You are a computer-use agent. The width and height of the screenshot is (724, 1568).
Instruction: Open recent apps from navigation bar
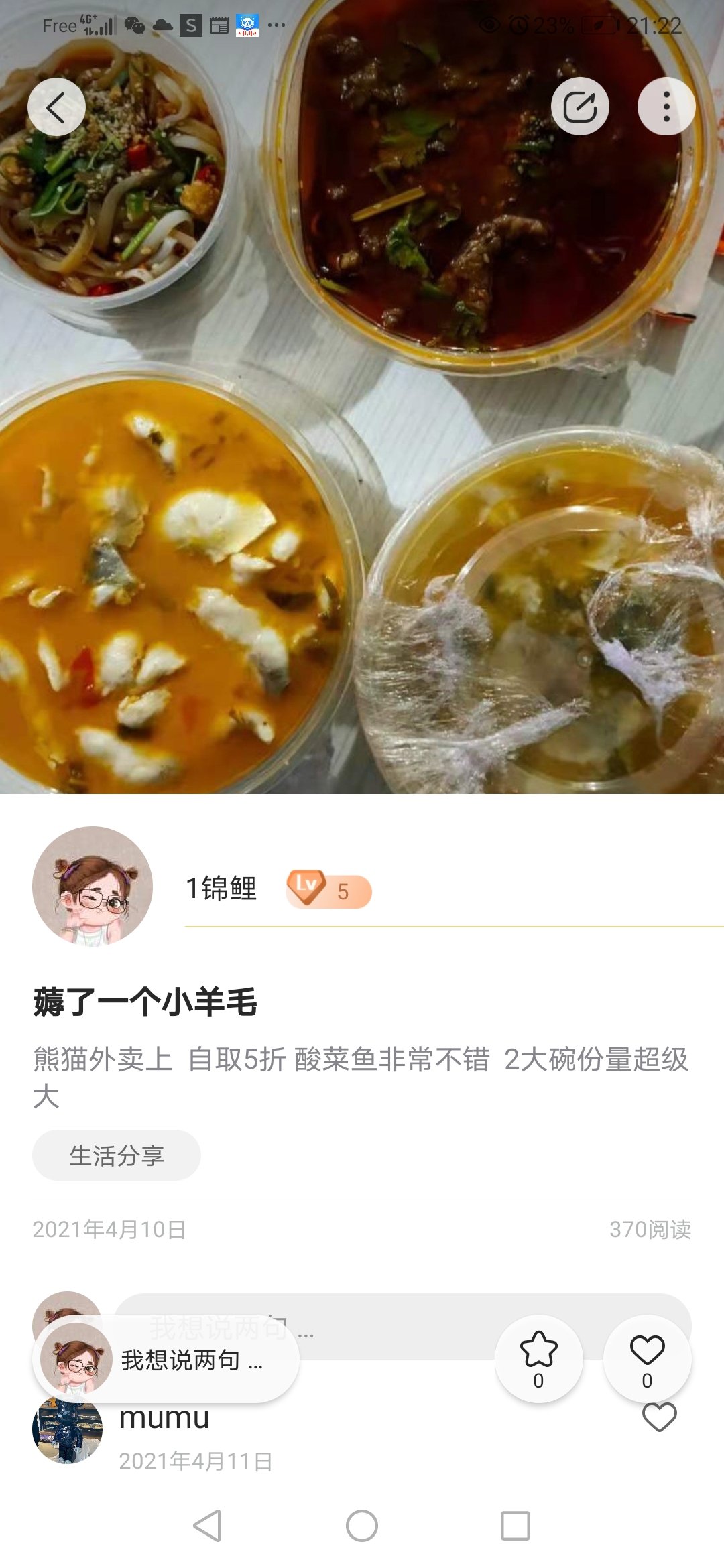(516, 1526)
